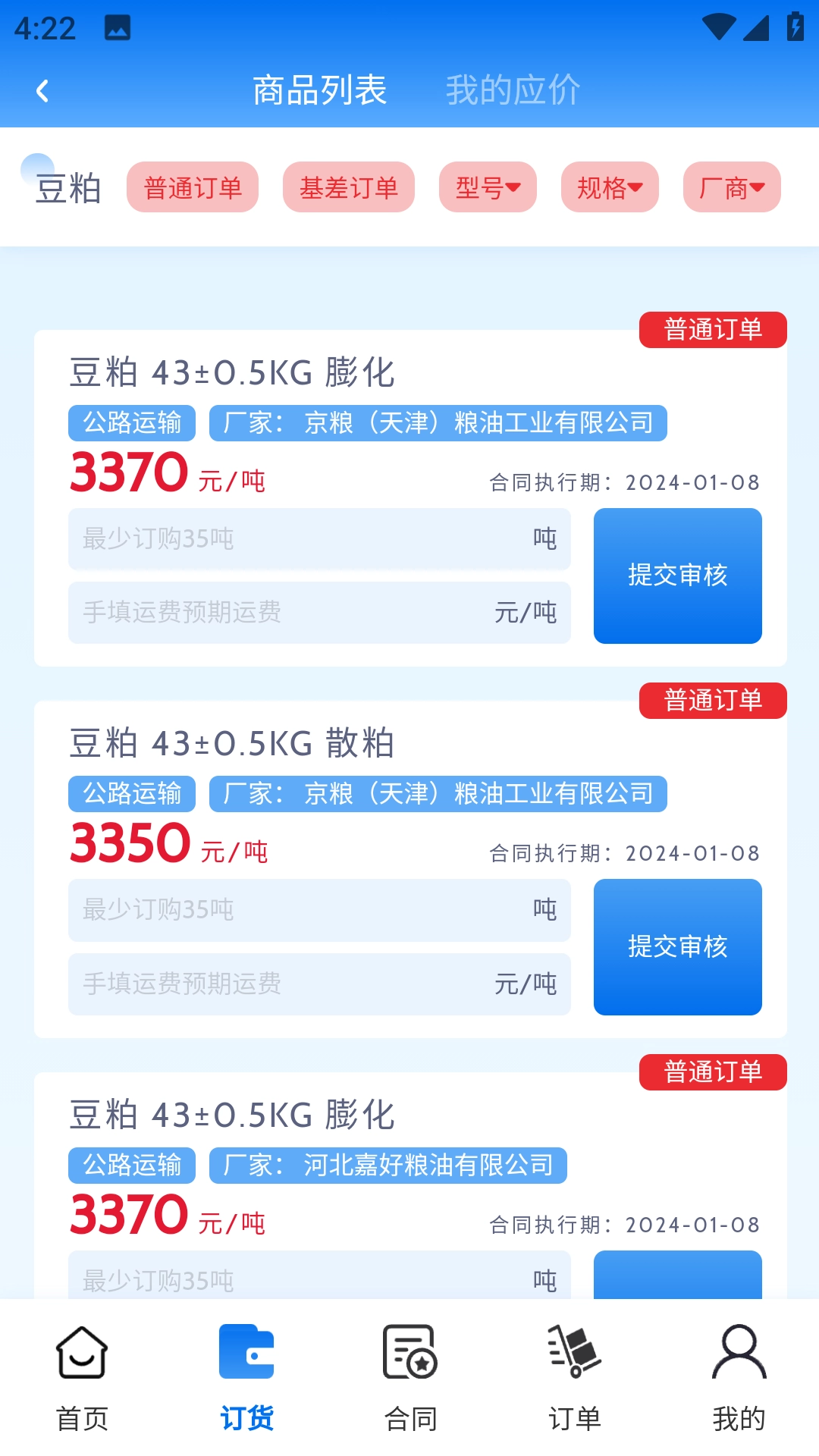Expand the 规格 specification dropdown
The height and width of the screenshot is (1456, 819).
coord(609,187)
